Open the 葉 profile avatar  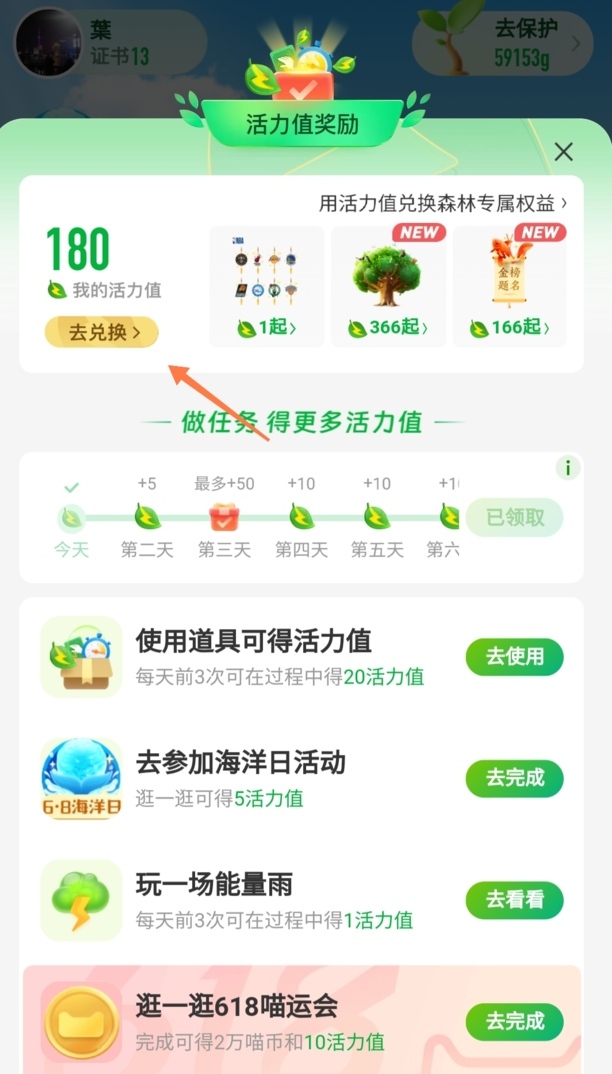coord(48,42)
